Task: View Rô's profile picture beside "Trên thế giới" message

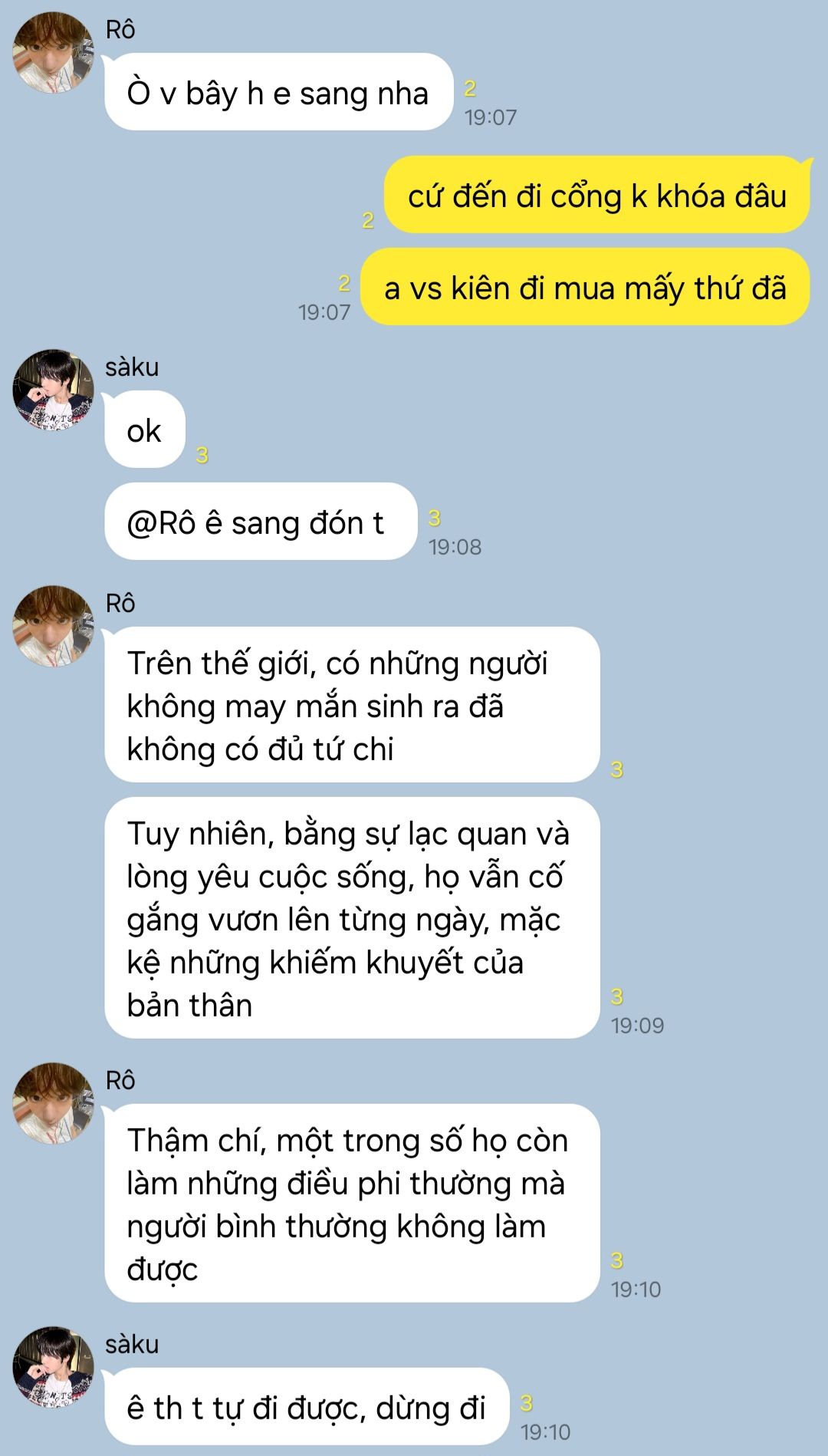Action: point(53,626)
